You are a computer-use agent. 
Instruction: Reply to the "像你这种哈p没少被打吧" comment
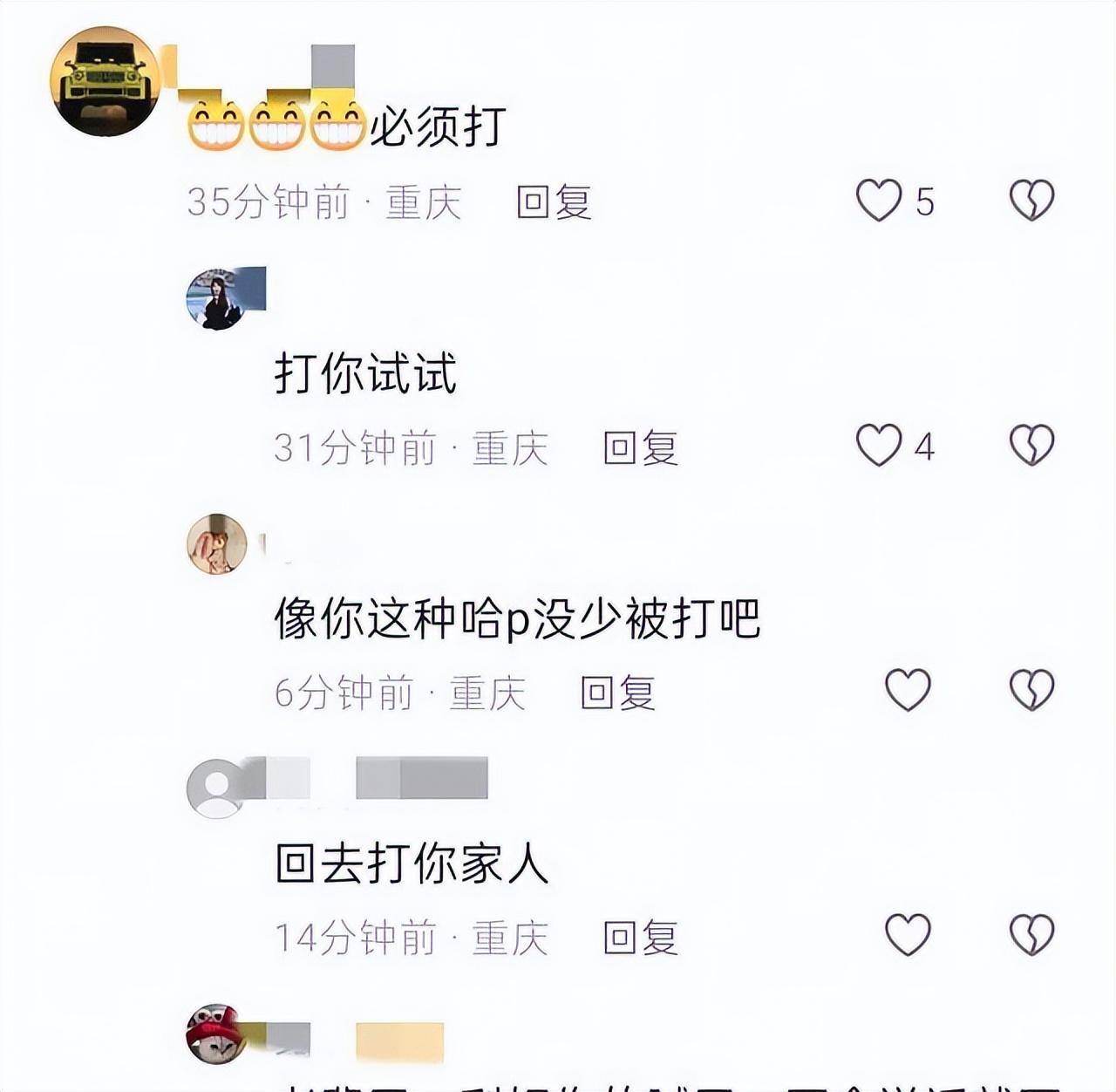(x=617, y=693)
